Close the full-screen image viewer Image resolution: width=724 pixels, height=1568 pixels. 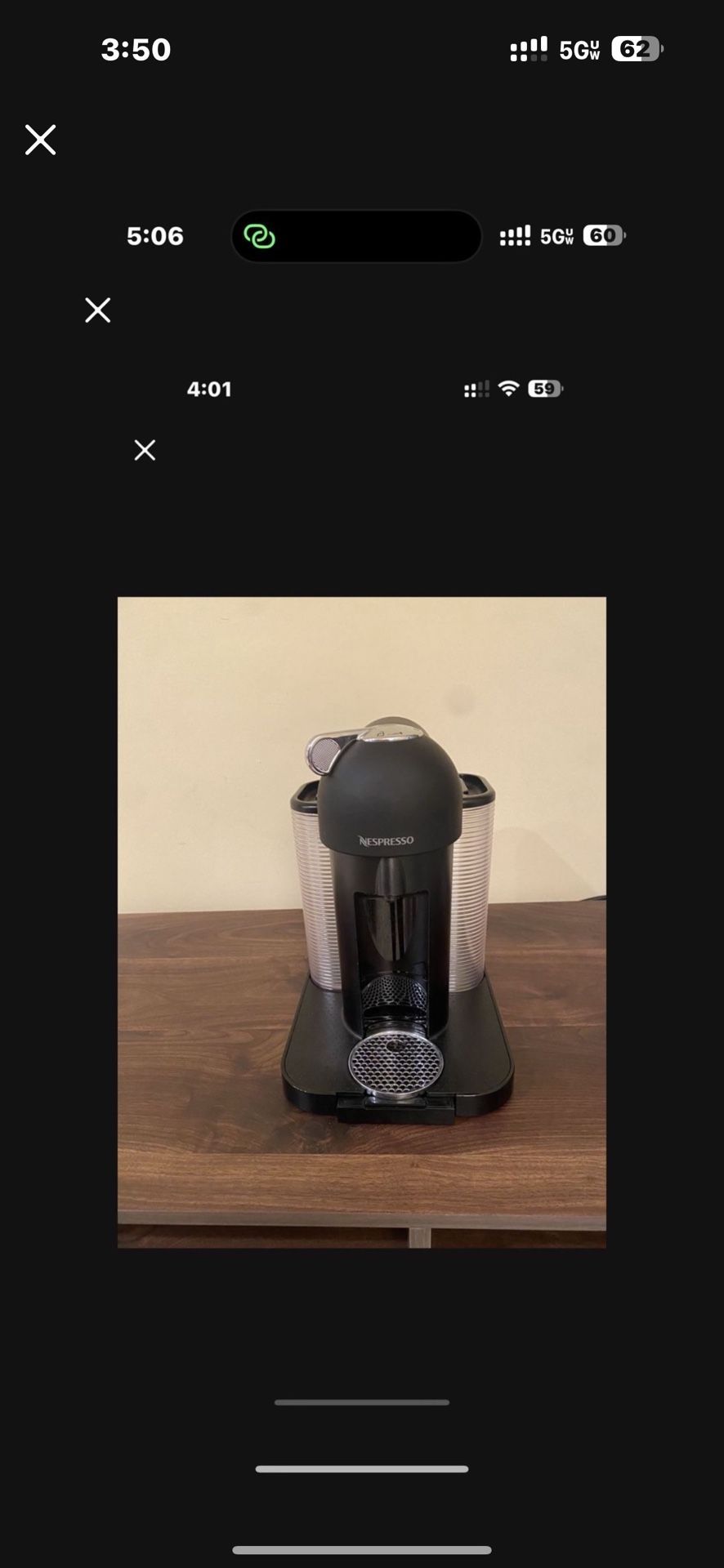click(40, 140)
